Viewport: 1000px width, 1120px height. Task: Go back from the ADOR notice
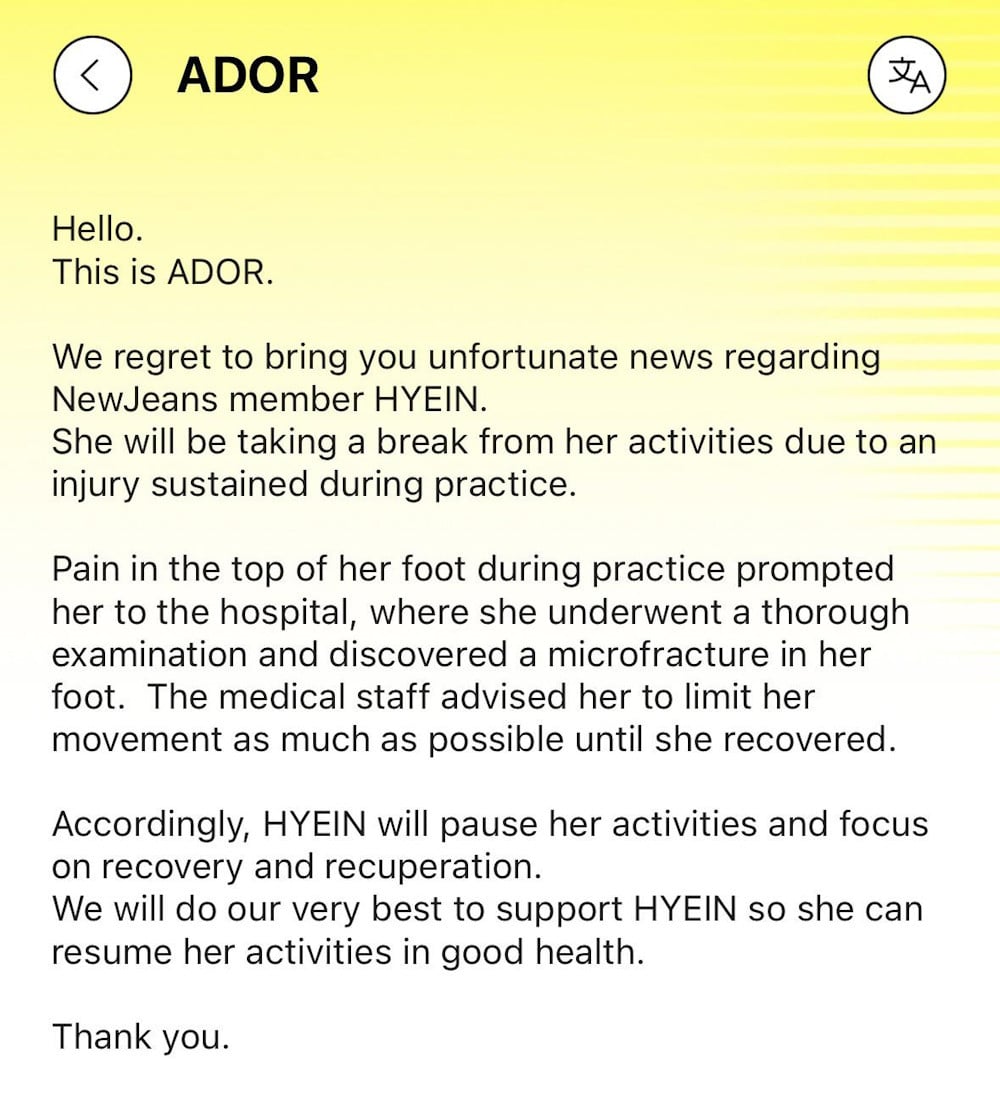(x=91, y=75)
